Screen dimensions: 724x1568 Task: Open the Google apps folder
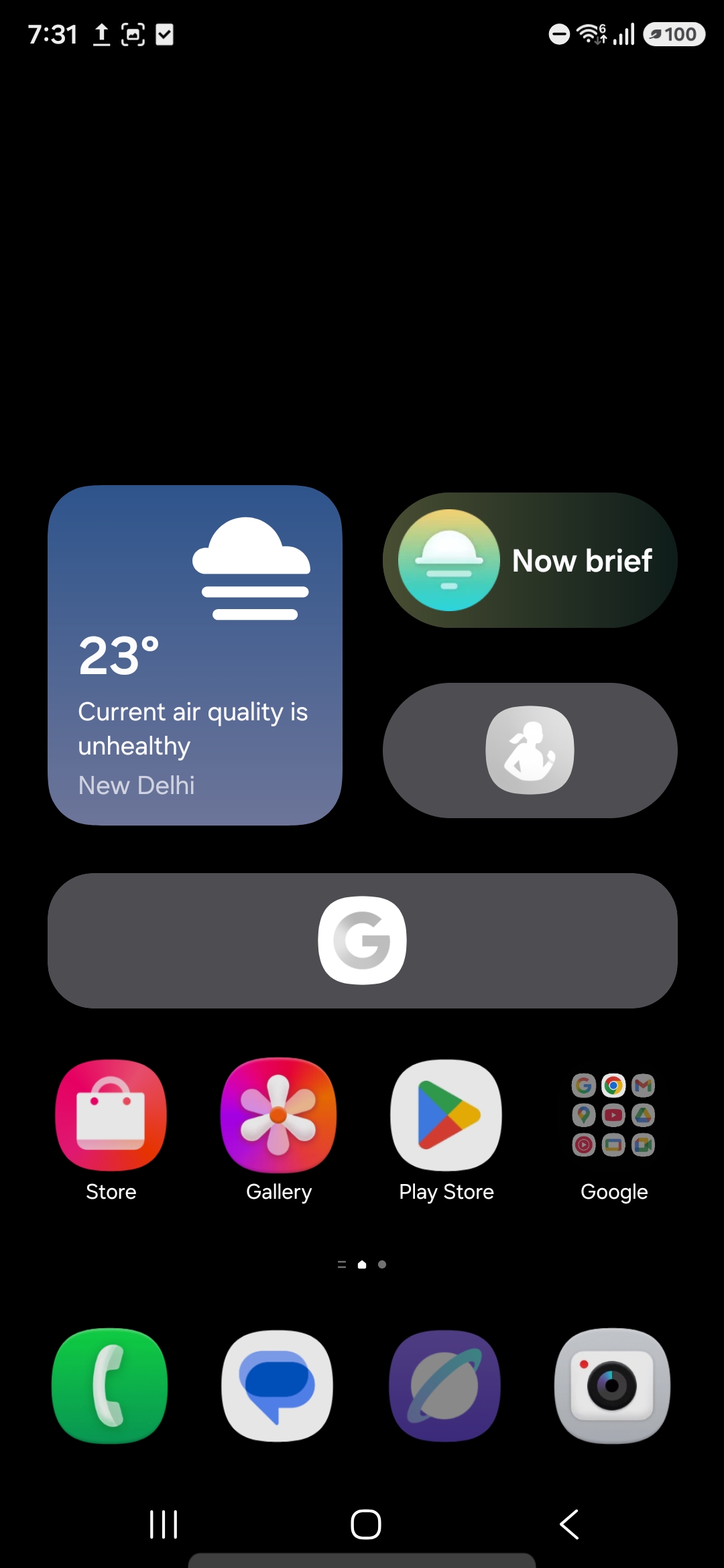click(x=612, y=1116)
